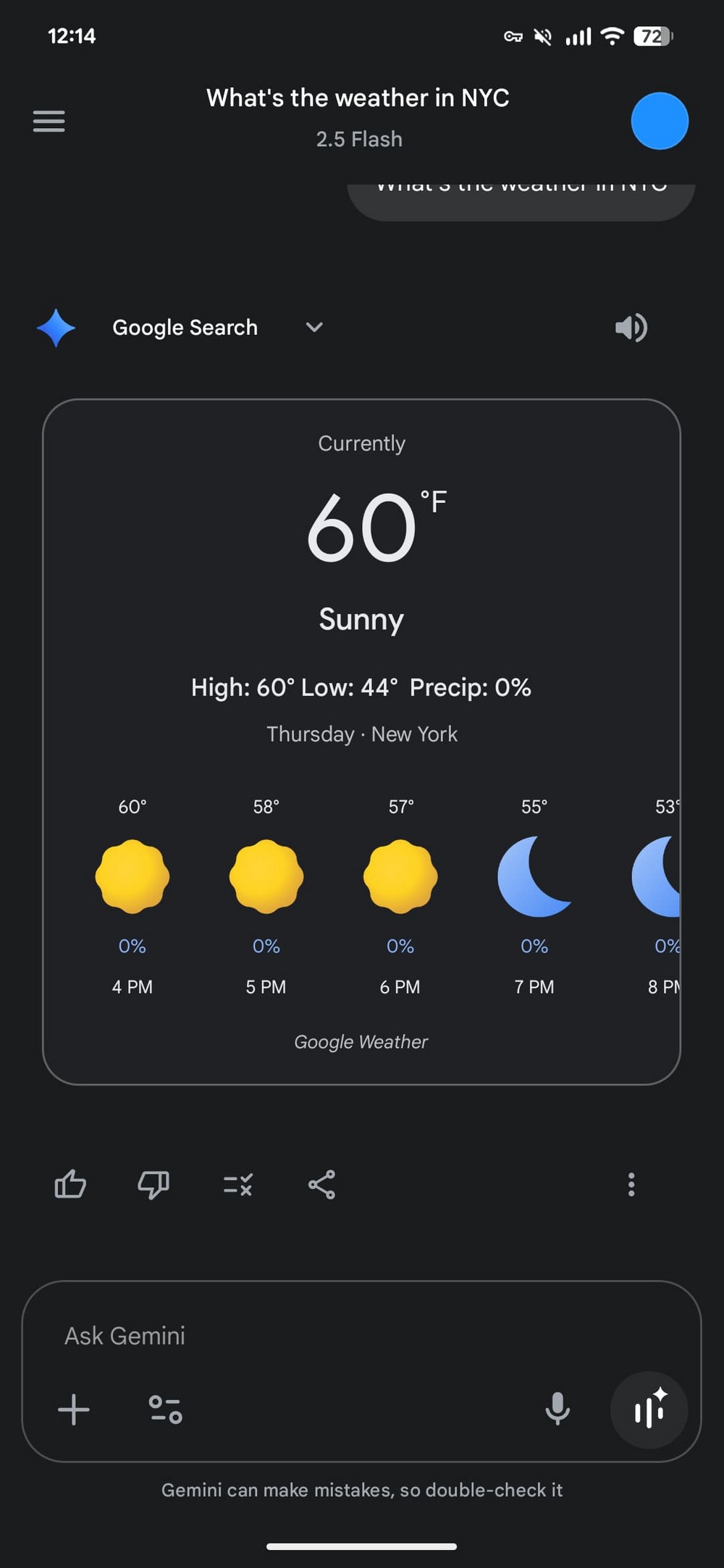The height and width of the screenshot is (1568, 724).
Task: Launch Gemini Live voice chat
Action: pos(649,1410)
